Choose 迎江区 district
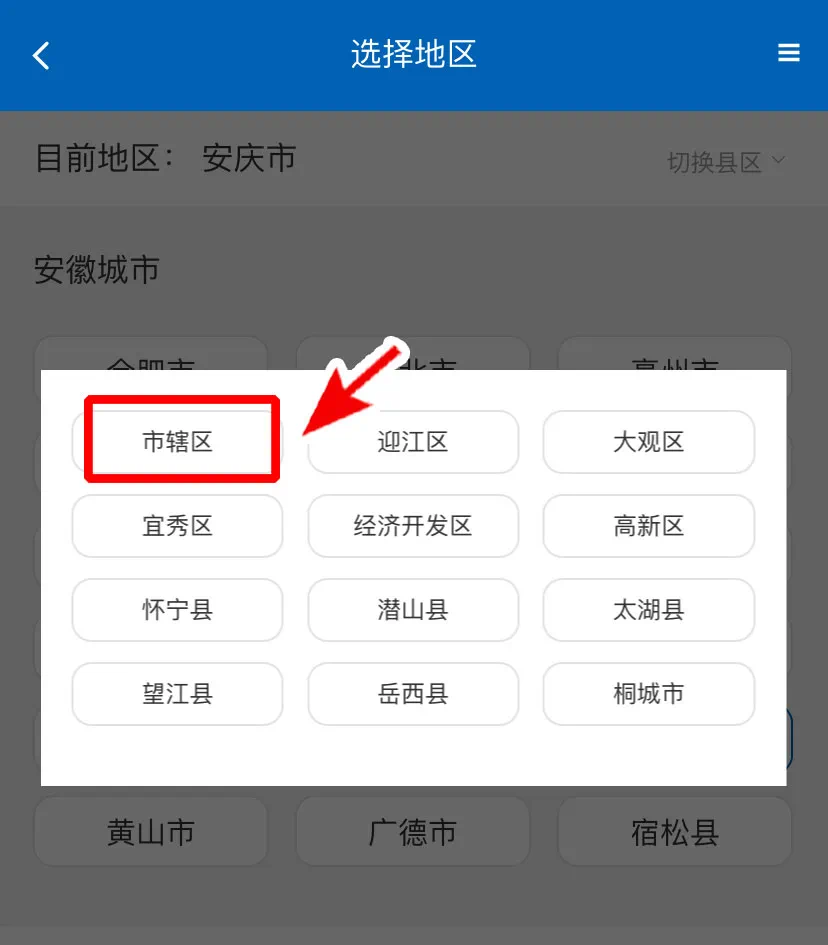Viewport: 828px width, 945px height. click(x=413, y=441)
